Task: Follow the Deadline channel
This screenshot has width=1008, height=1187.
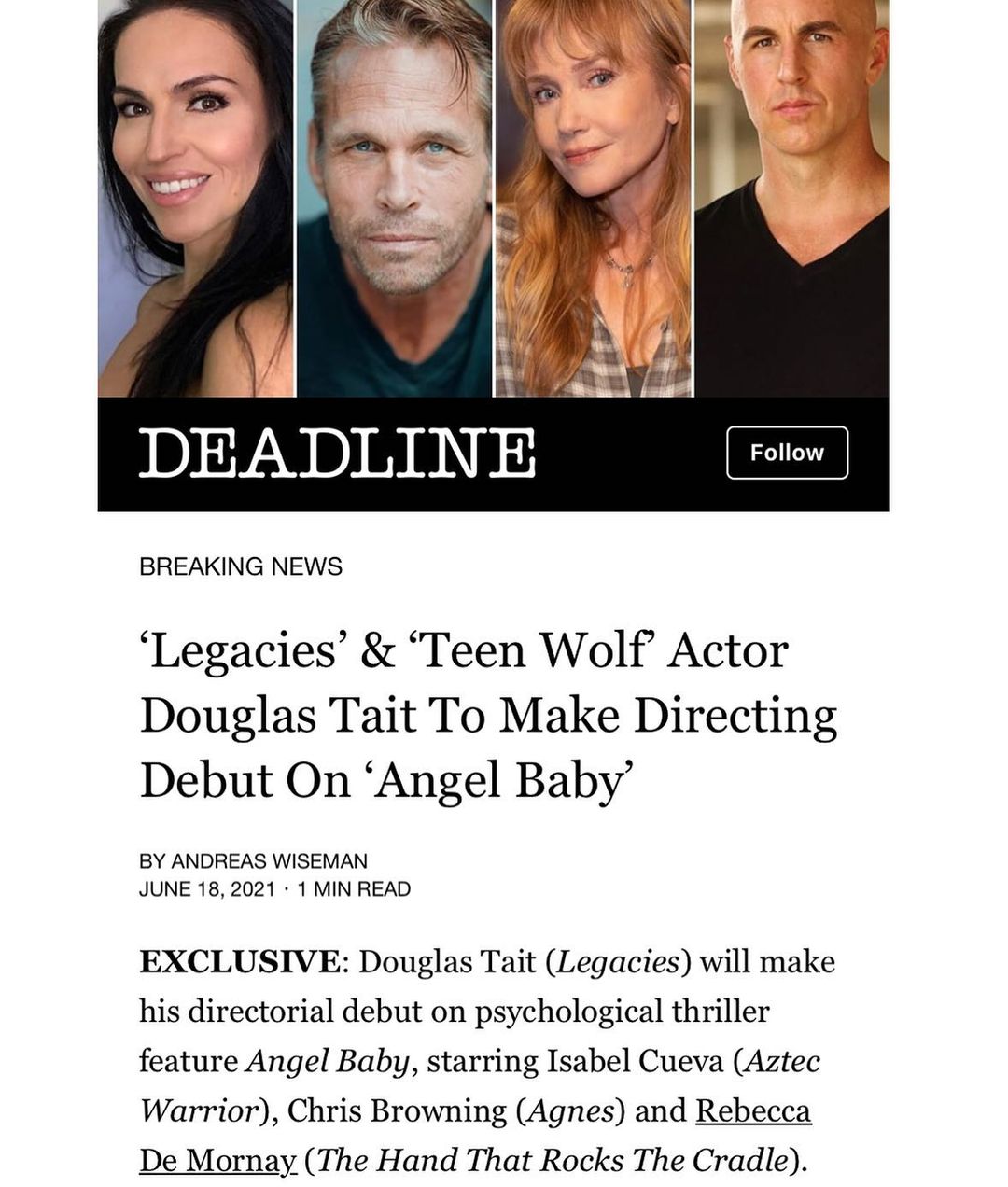Action: [787, 453]
